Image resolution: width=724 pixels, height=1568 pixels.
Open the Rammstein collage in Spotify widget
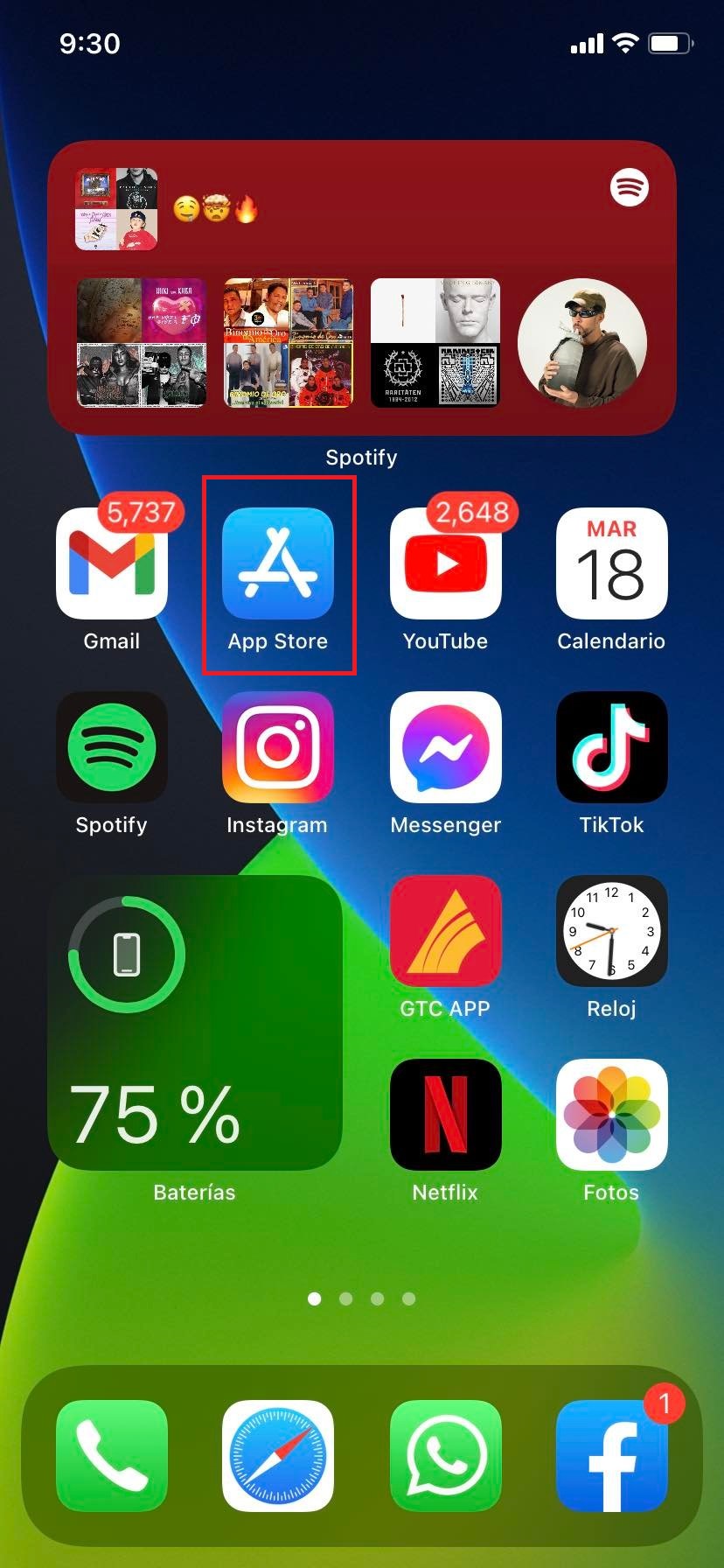pos(435,342)
